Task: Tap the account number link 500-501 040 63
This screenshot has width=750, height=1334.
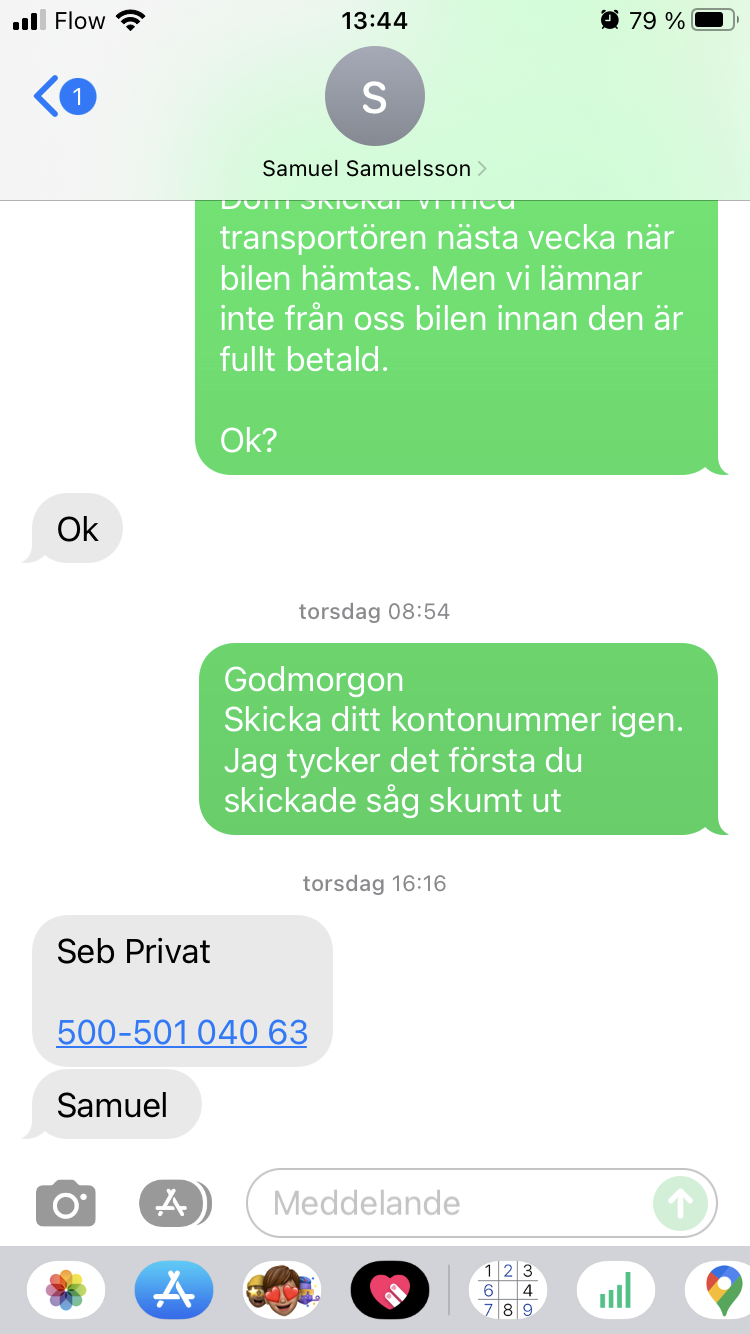Action: (x=182, y=1031)
